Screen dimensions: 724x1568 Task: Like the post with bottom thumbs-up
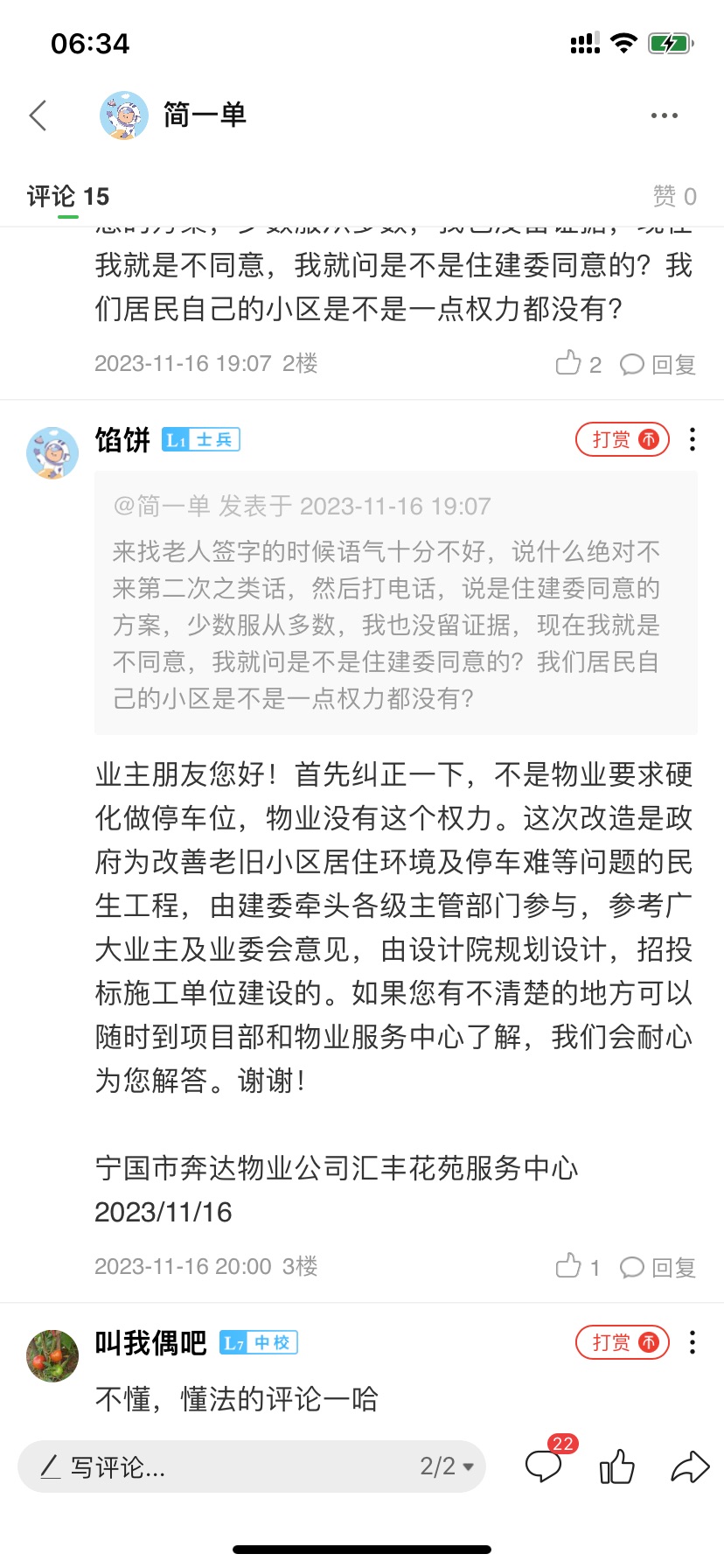click(617, 1466)
